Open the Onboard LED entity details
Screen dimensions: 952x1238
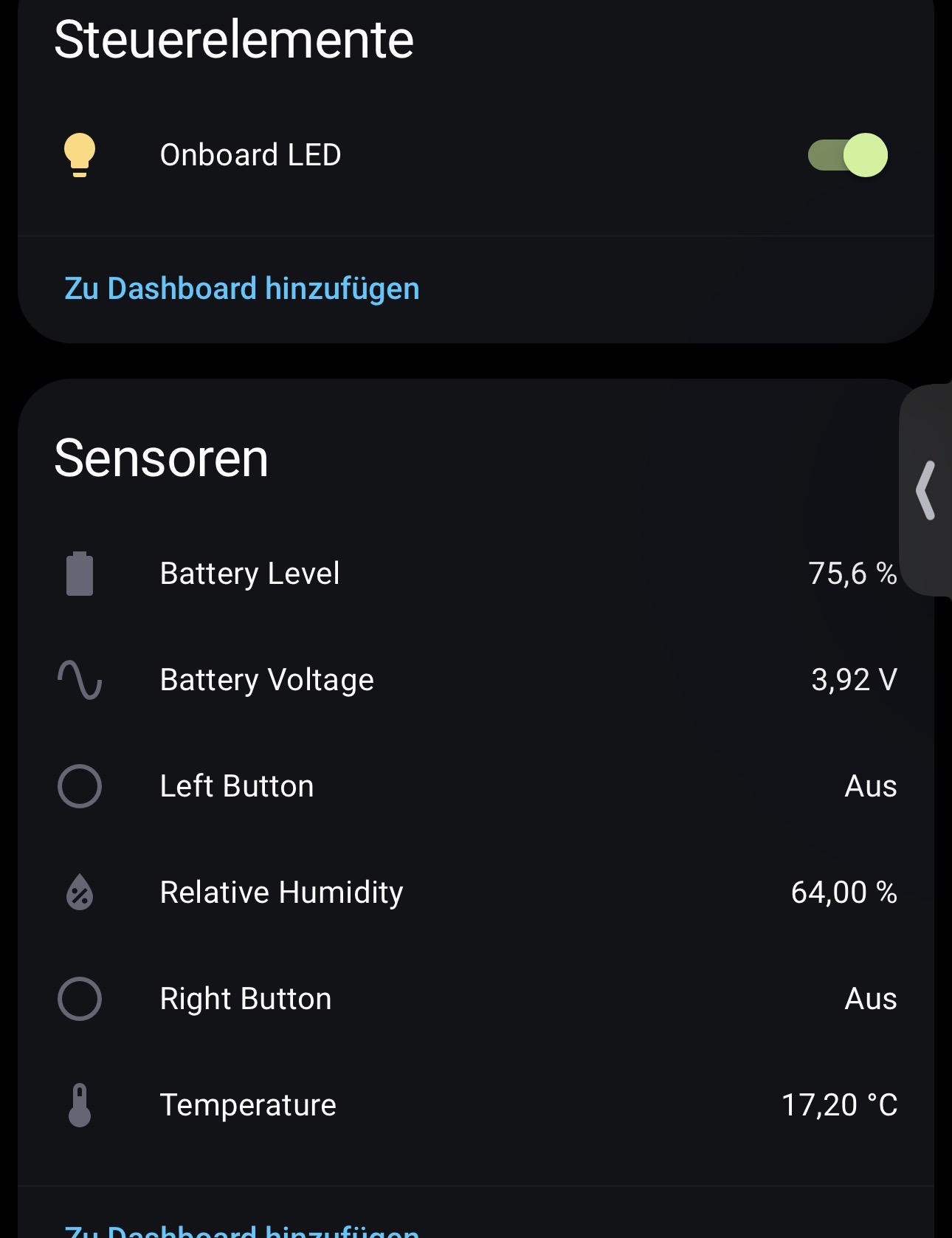[x=250, y=155]
